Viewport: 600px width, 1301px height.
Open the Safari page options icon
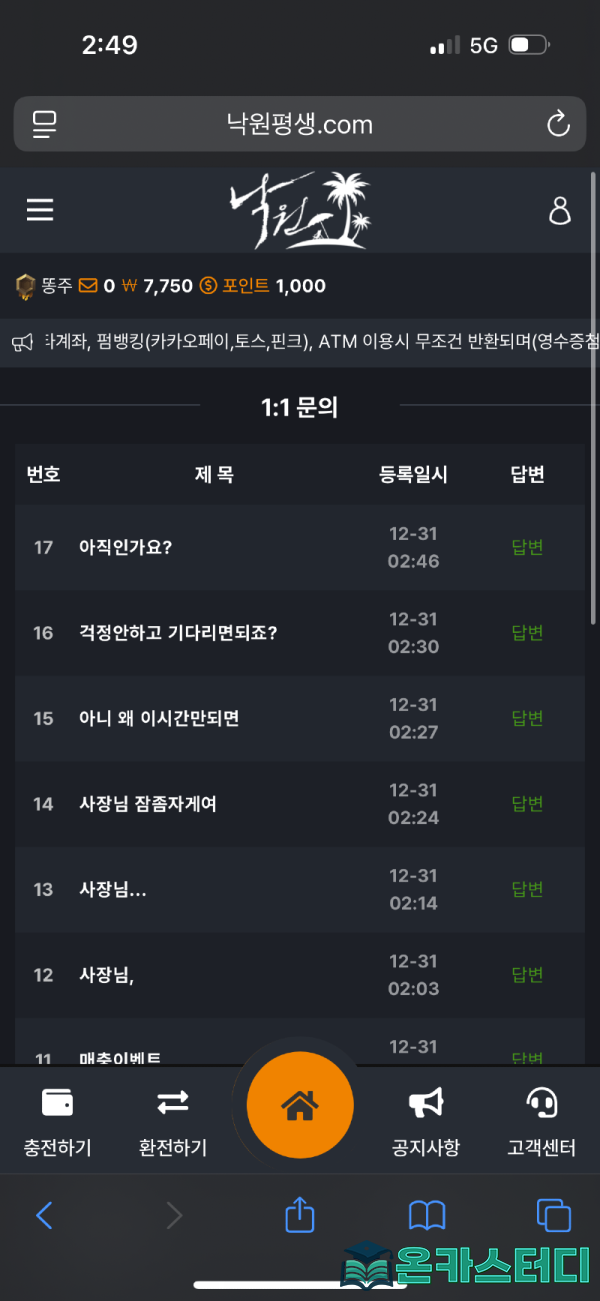click(x=45, y=124)
